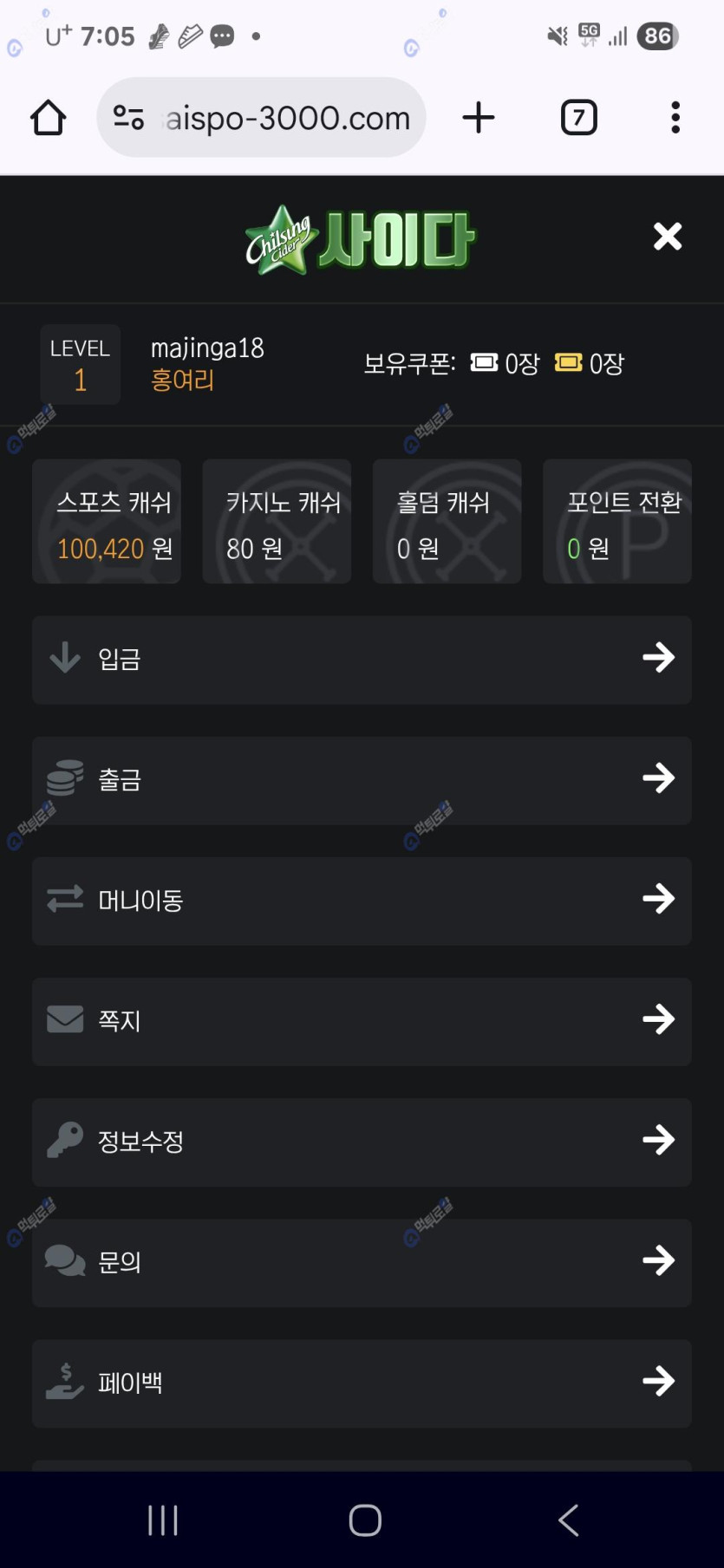The width and height of the screenshot is (724, 1568).
Task: Open the 페이백 payback row
Action: click(x=362, y=1383)
